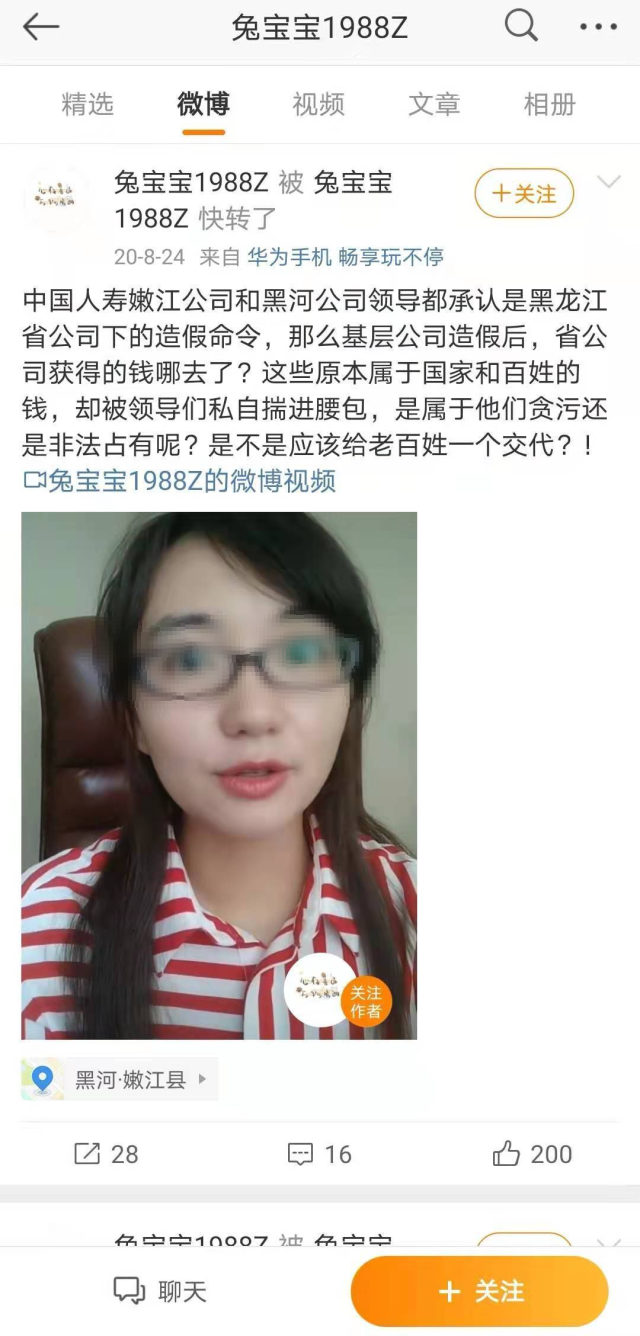The width and height of the screenshot is (640, 1336).
Task: Open the 兔宝宝1988Z的微博视频 link
Action: click(x=180, y=481)
